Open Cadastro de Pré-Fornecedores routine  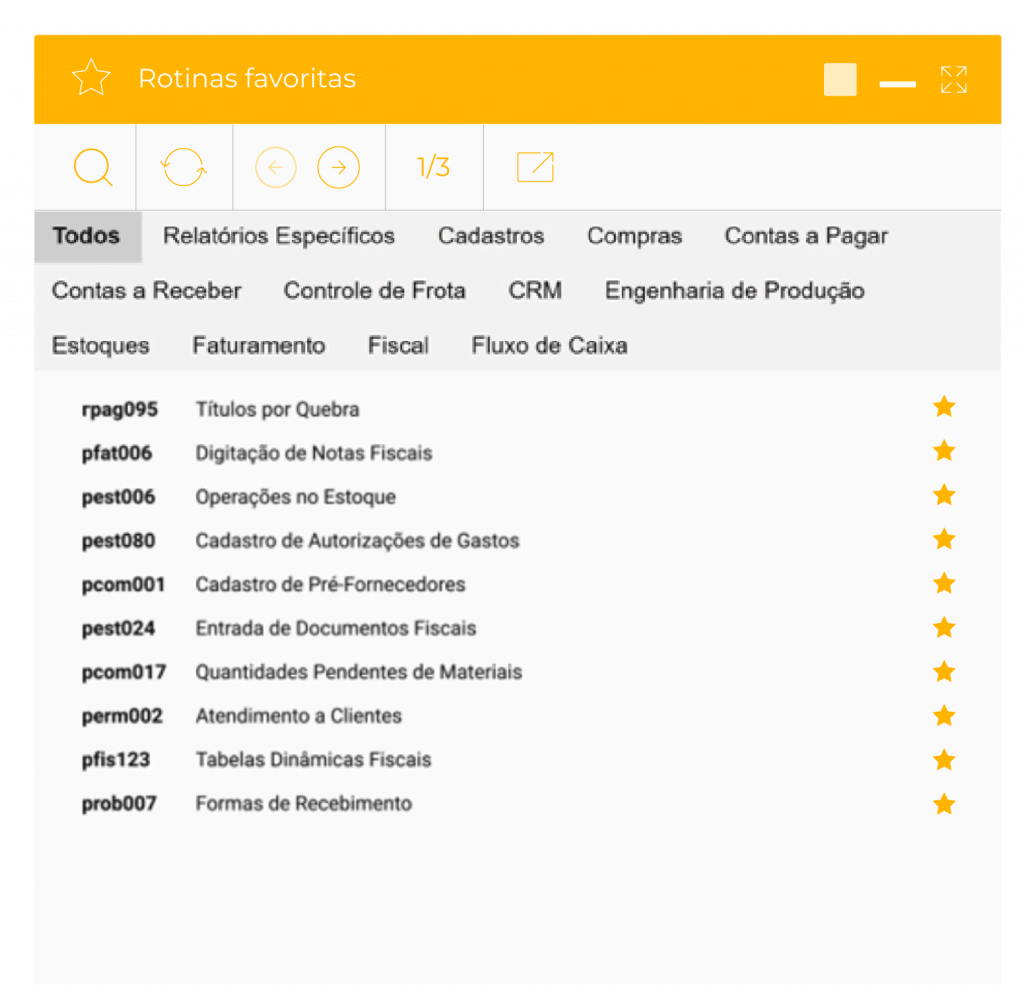tap(330, 584)
